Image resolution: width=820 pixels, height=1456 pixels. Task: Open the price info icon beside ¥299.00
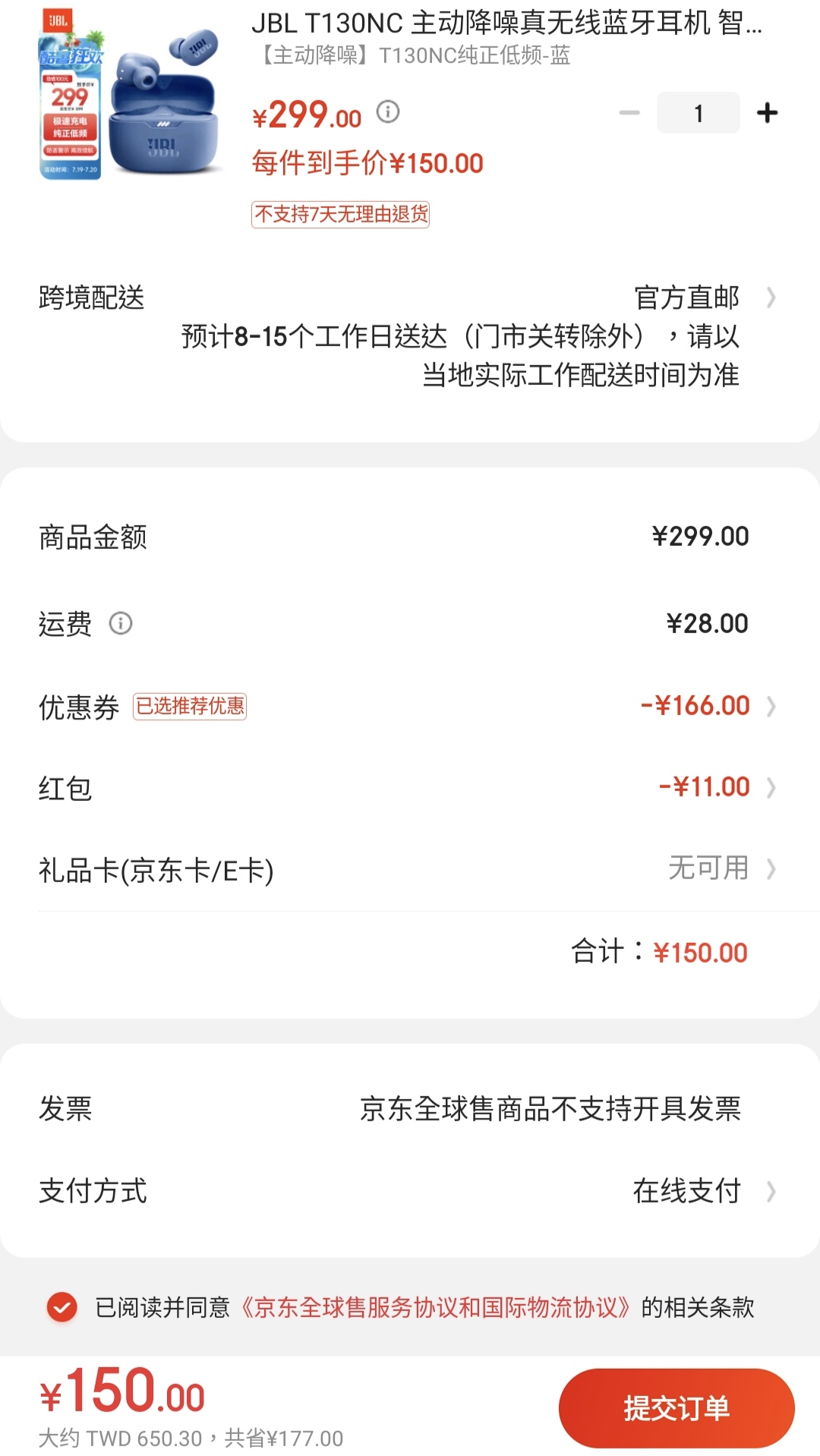coord(388,112)
